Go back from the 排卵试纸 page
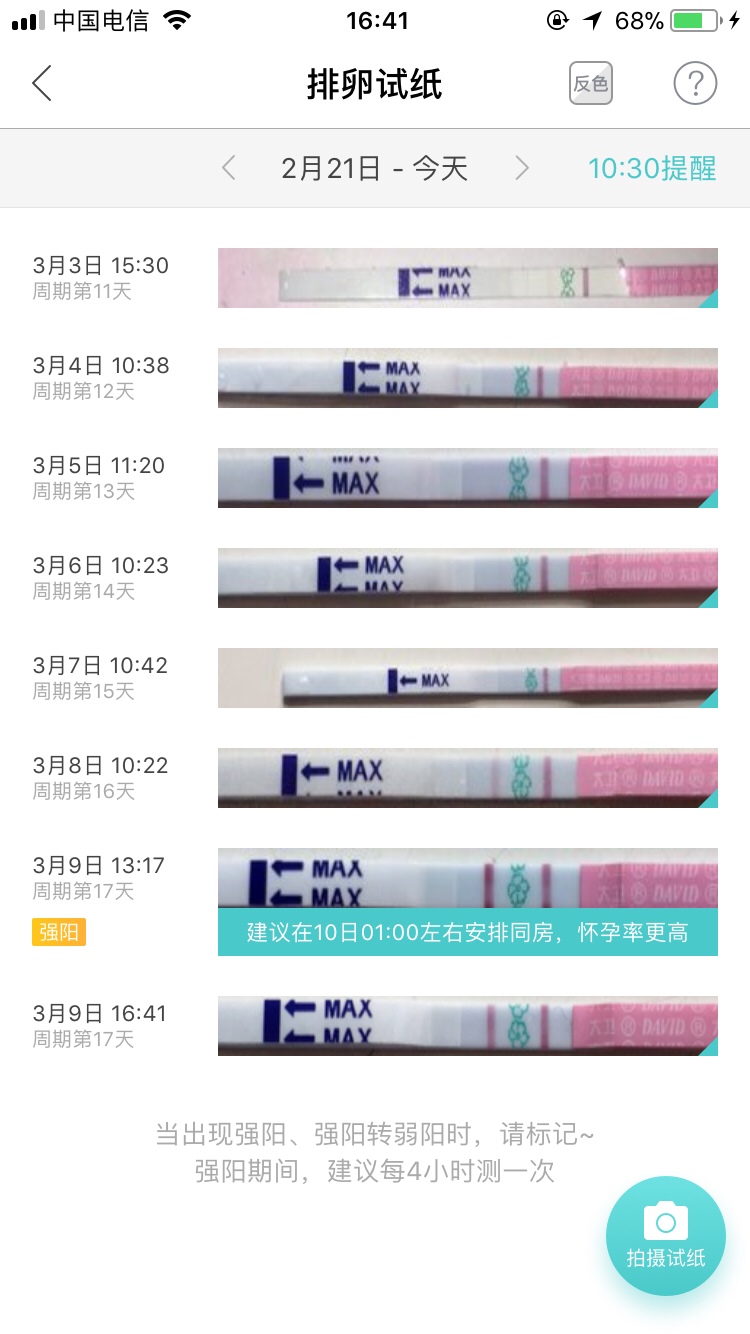This screenshot has width=750, height=1334. click(42, 84)
